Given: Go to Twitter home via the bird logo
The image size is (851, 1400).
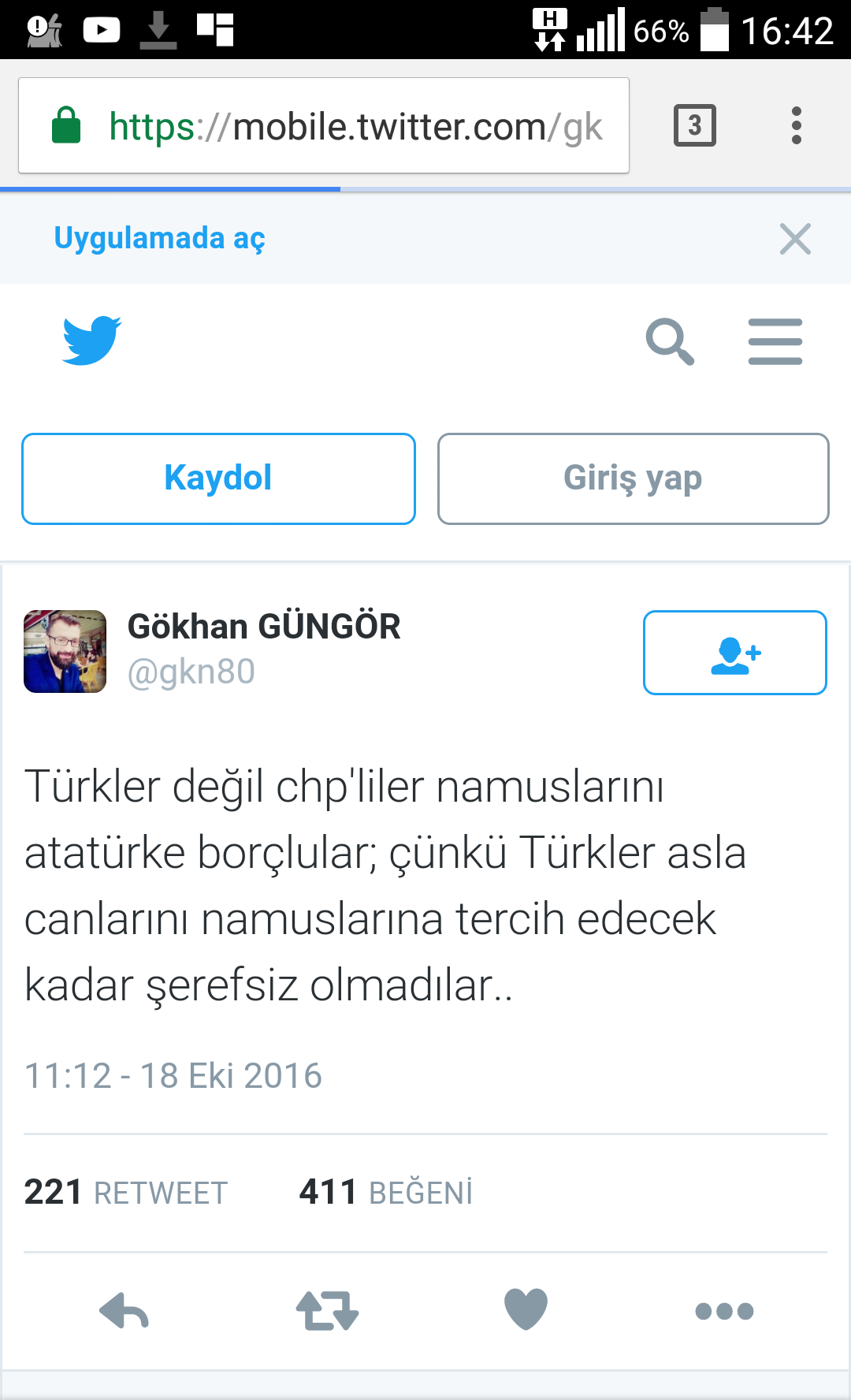Looking at the screenshot, I should click(x=91, y=341).
